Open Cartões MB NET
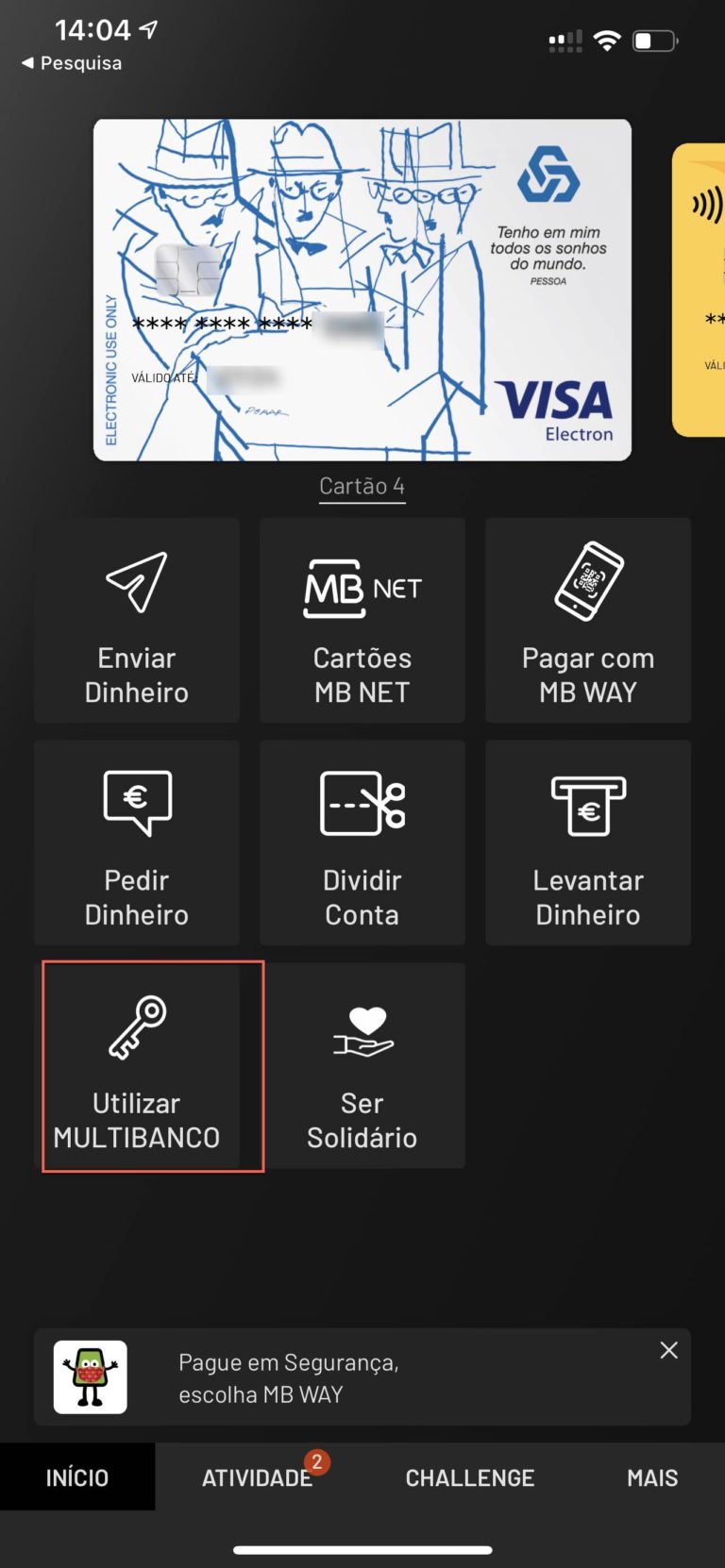 click(x=362, y=621)
